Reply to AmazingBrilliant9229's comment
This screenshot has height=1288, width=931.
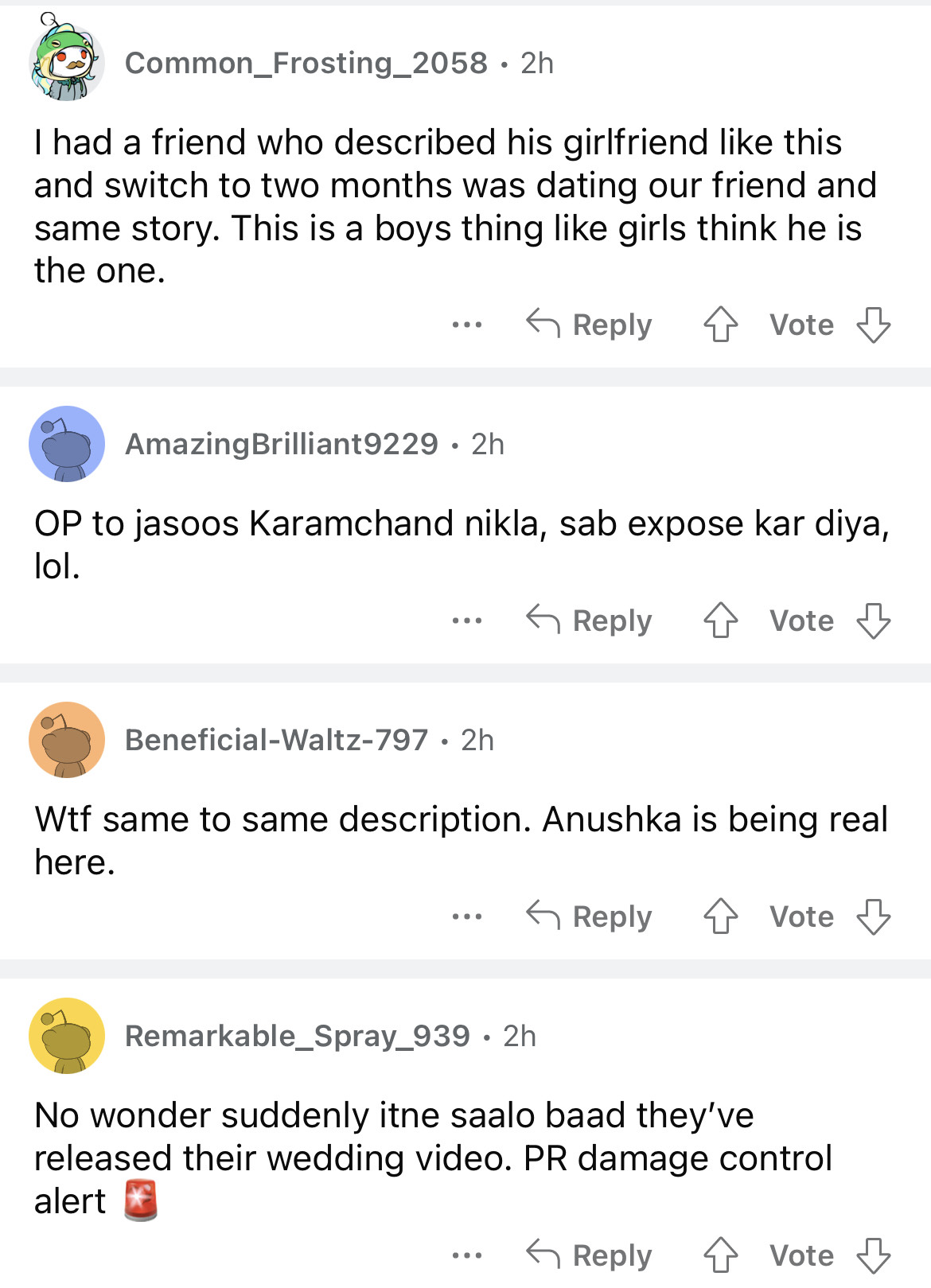pyautogui.click(x=590, y=621)
